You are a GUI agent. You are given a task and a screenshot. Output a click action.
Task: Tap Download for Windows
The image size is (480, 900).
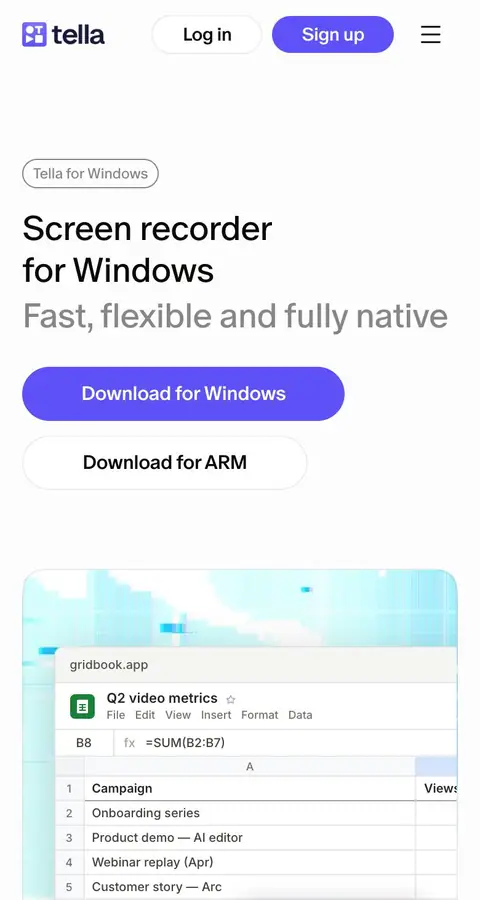coord(183,394)
